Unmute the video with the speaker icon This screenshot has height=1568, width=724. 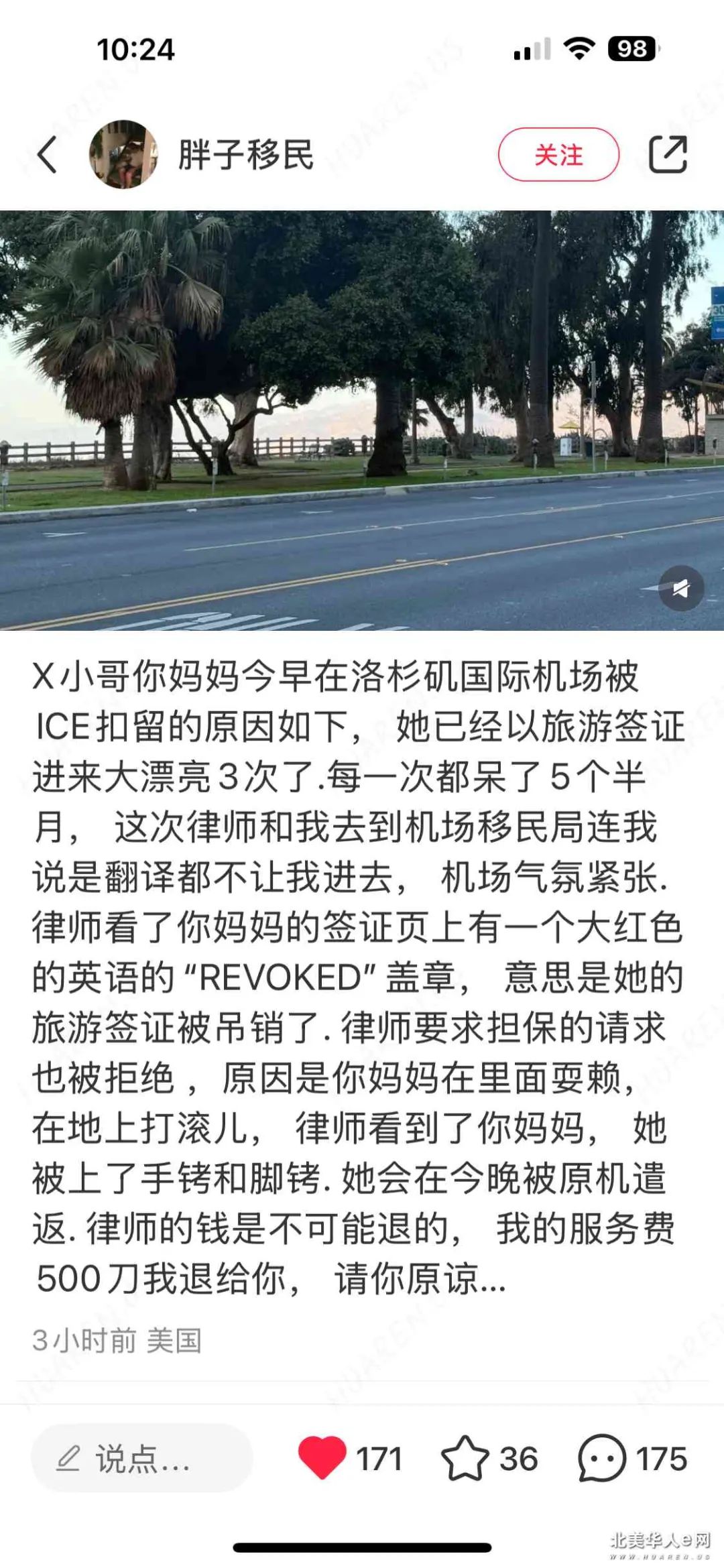pos(681,589)
